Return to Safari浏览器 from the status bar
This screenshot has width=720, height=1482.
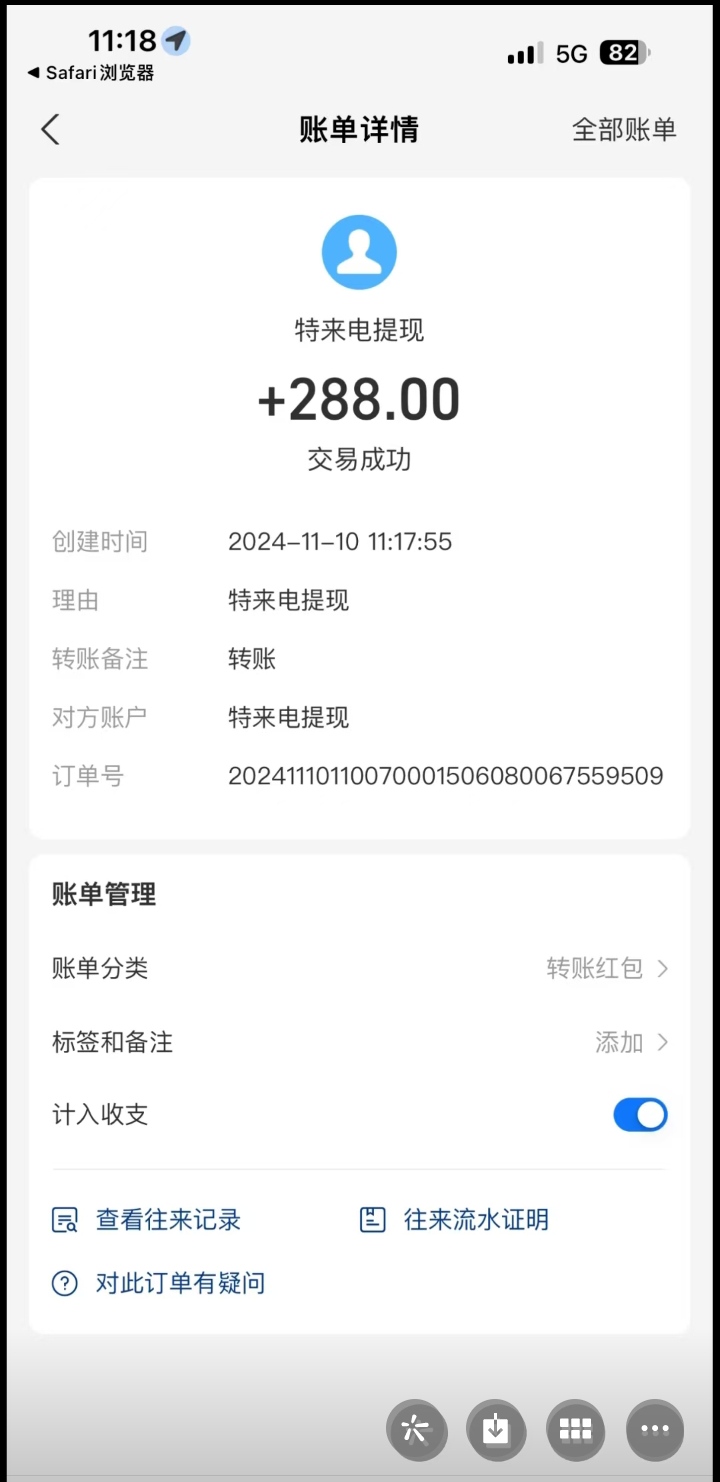pos(91,73)
